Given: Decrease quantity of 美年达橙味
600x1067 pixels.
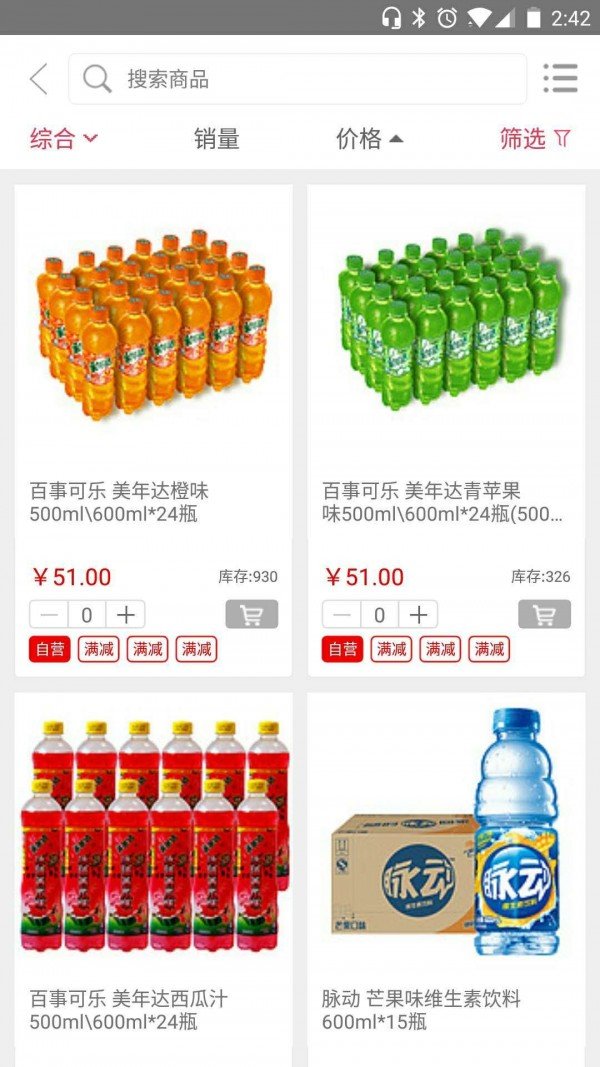Looking at the screenshot, I should (x=49, y=614).
